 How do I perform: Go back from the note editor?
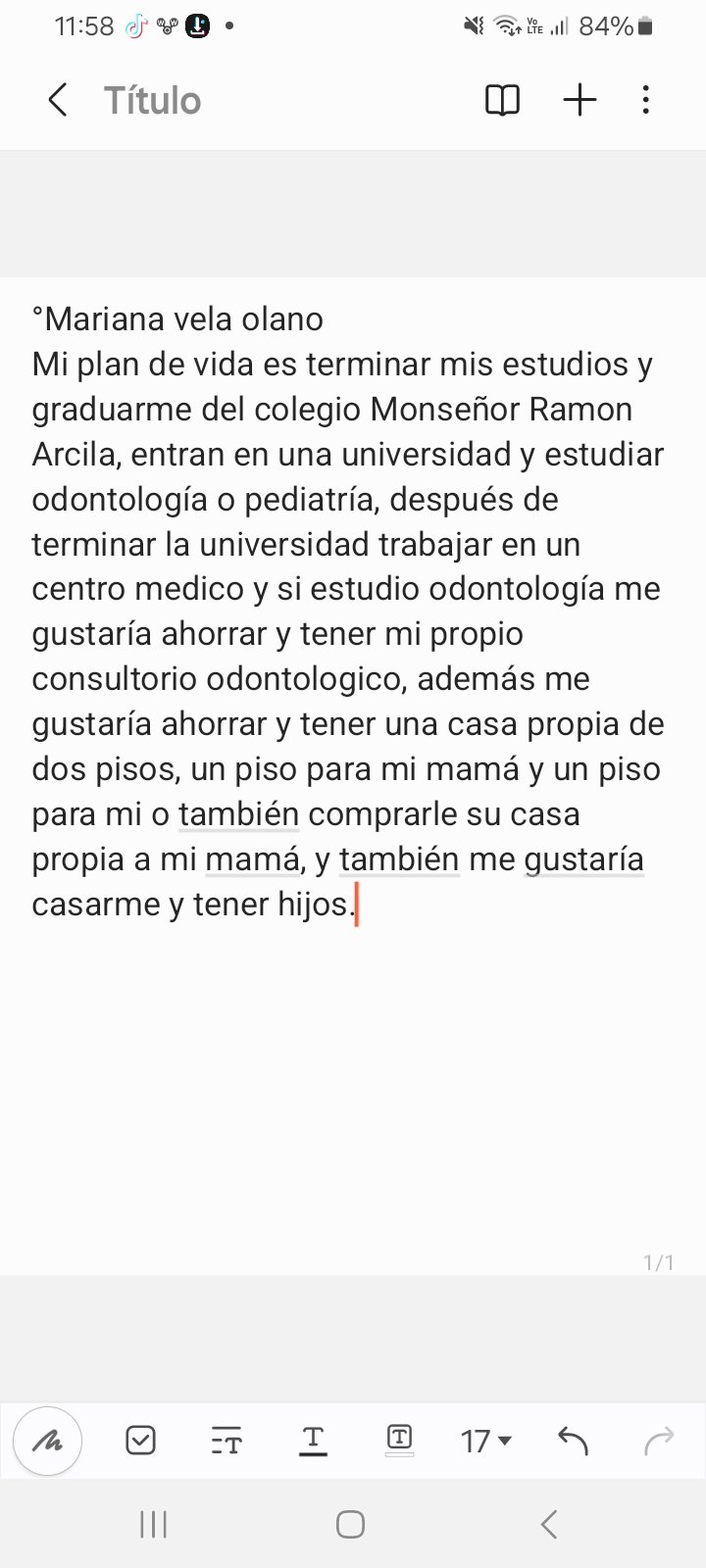(x=58, y=100)
